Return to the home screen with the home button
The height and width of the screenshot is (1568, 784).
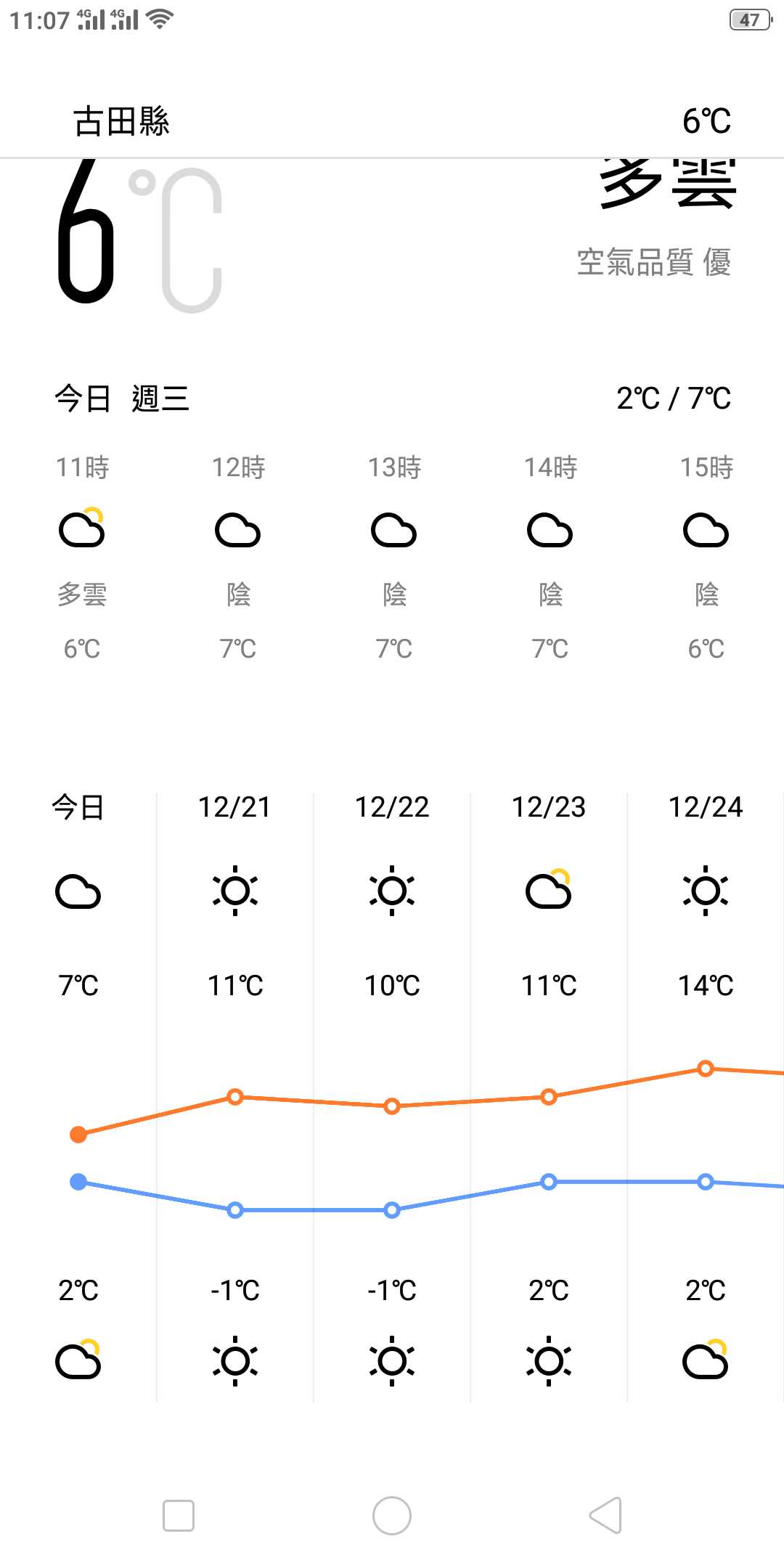click(x=392, y=1516)
